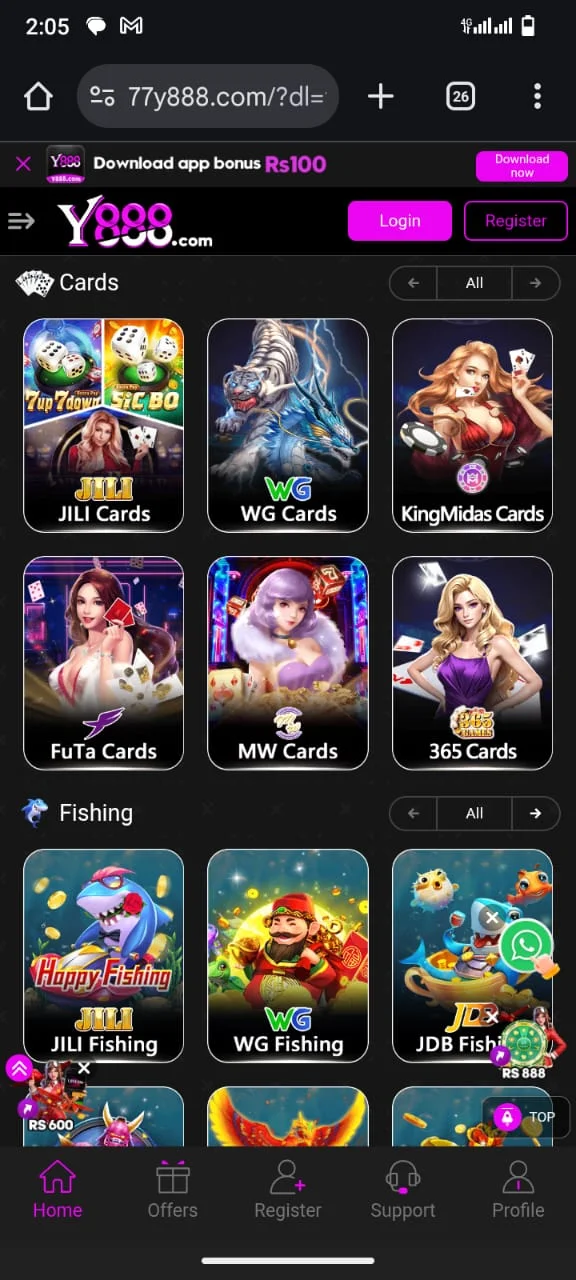Open WhatsApp support chat bubble
Image resolution: width=576 pixels, height=1280 pixels.
click(x=527, y=945)
